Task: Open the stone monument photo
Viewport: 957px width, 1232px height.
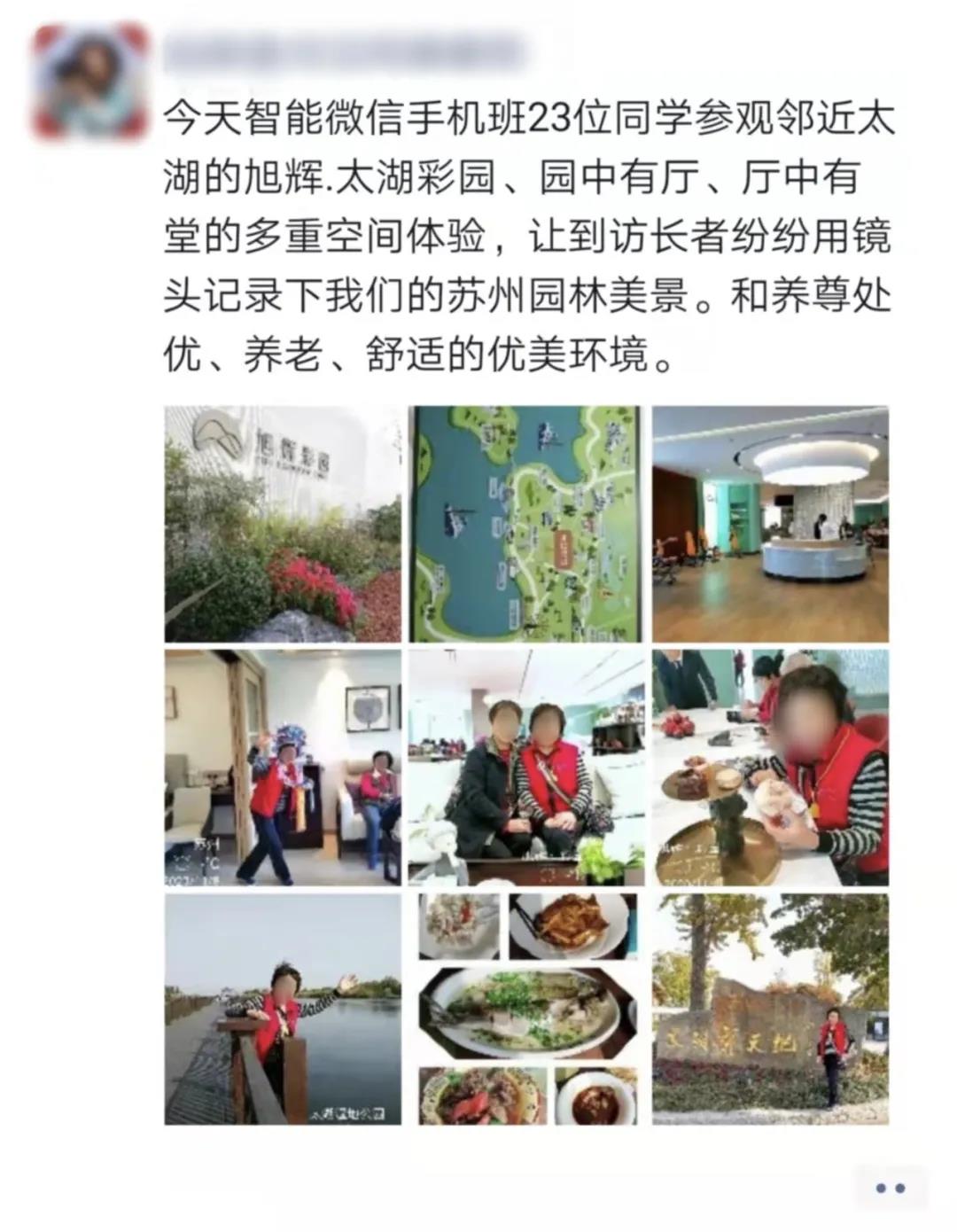Action: pos(770,1010)
